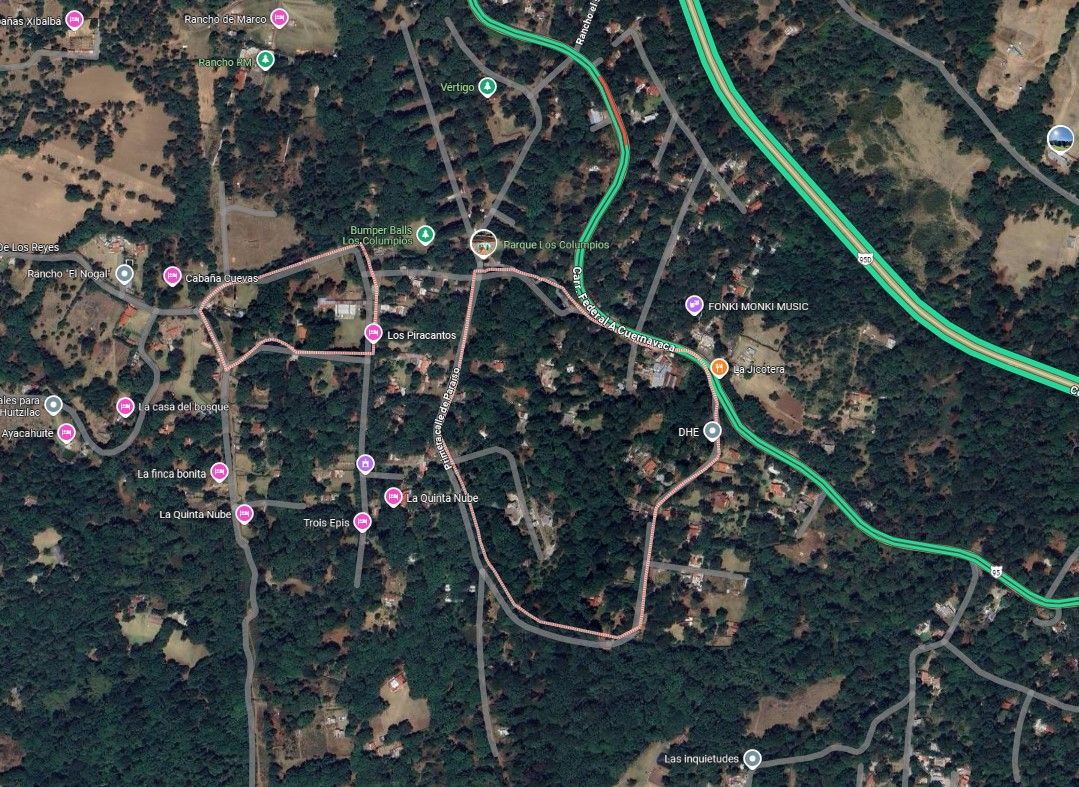
Task: Open the La casa del bosque pin
Action: coord(125,406)
